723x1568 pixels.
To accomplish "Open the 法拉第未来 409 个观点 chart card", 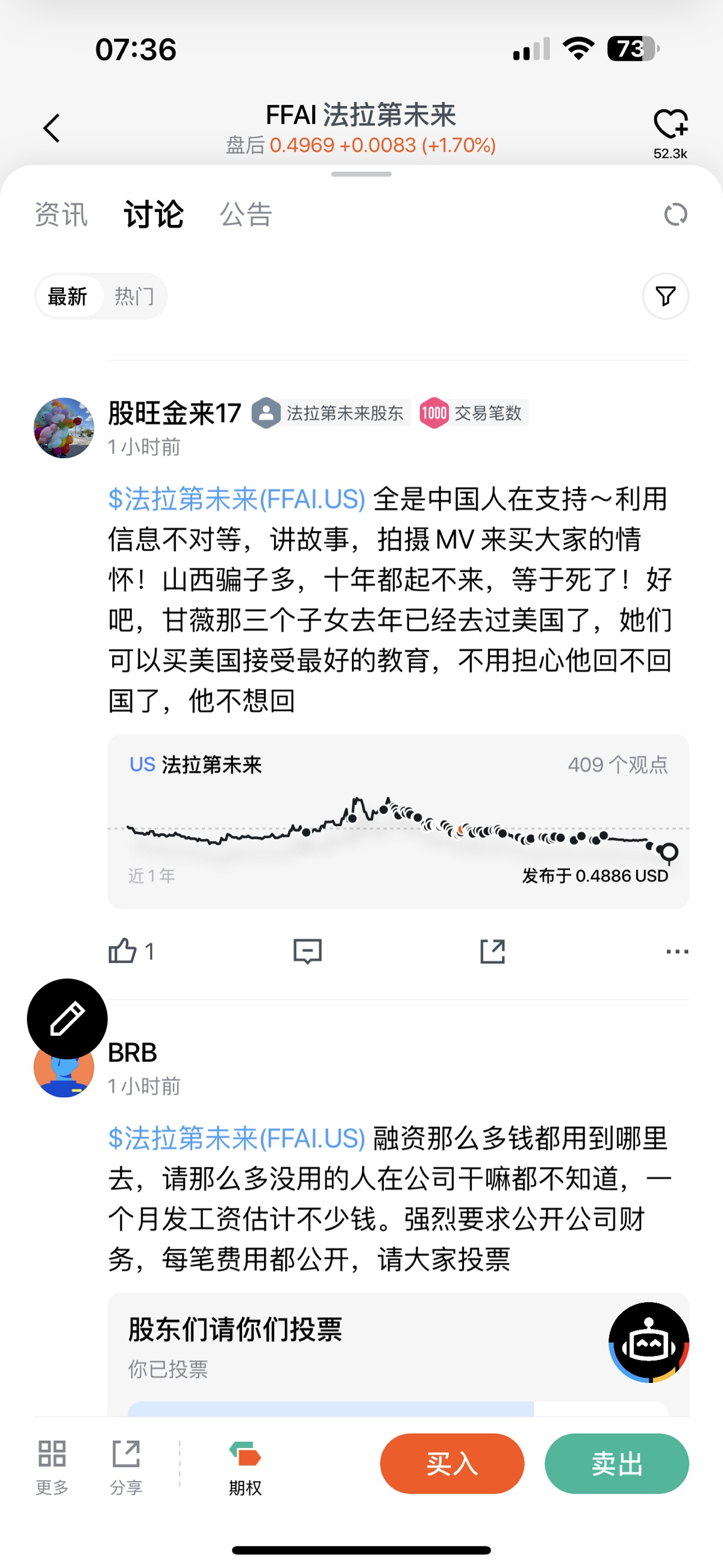I will tap(398, 821).
